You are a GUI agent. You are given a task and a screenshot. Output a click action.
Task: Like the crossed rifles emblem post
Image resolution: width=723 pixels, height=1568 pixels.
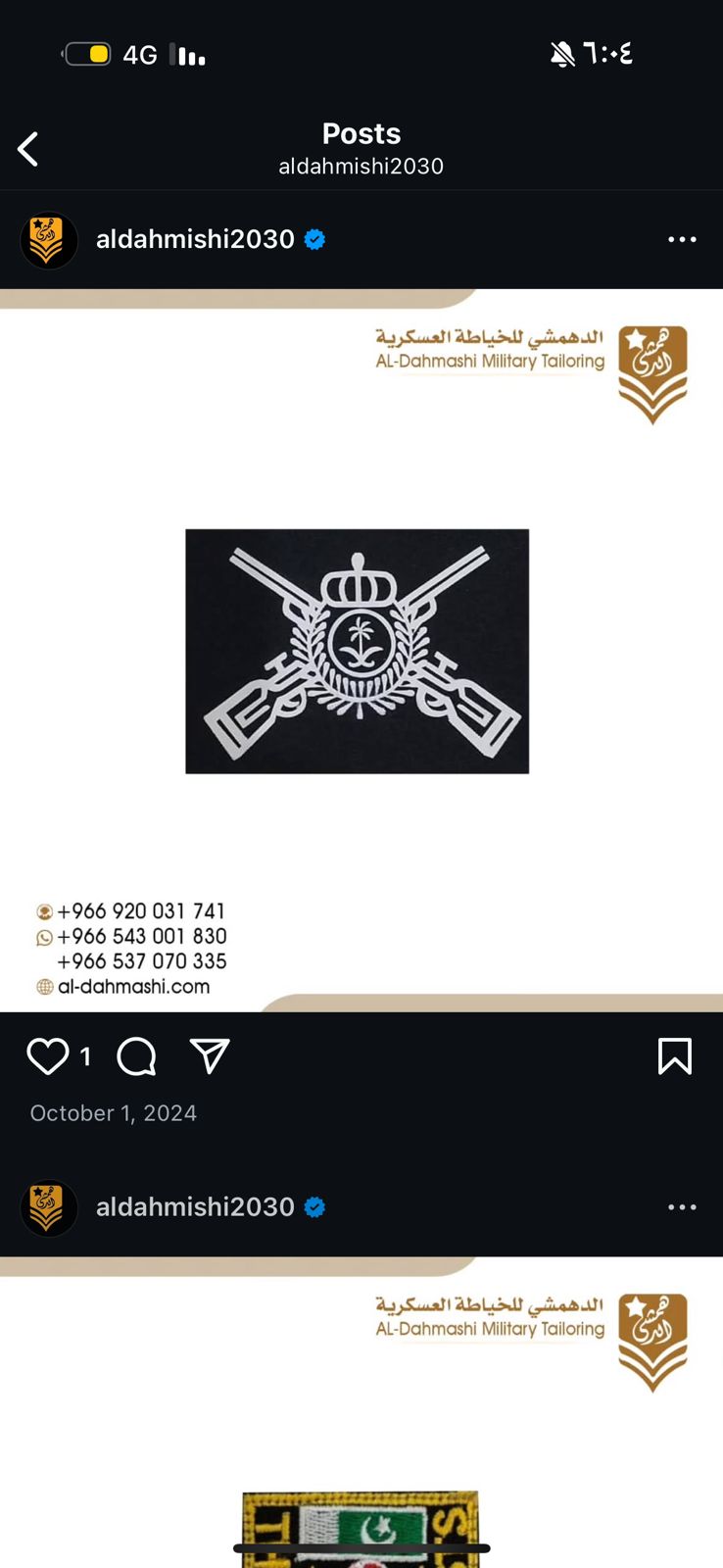coord(47,1056)
